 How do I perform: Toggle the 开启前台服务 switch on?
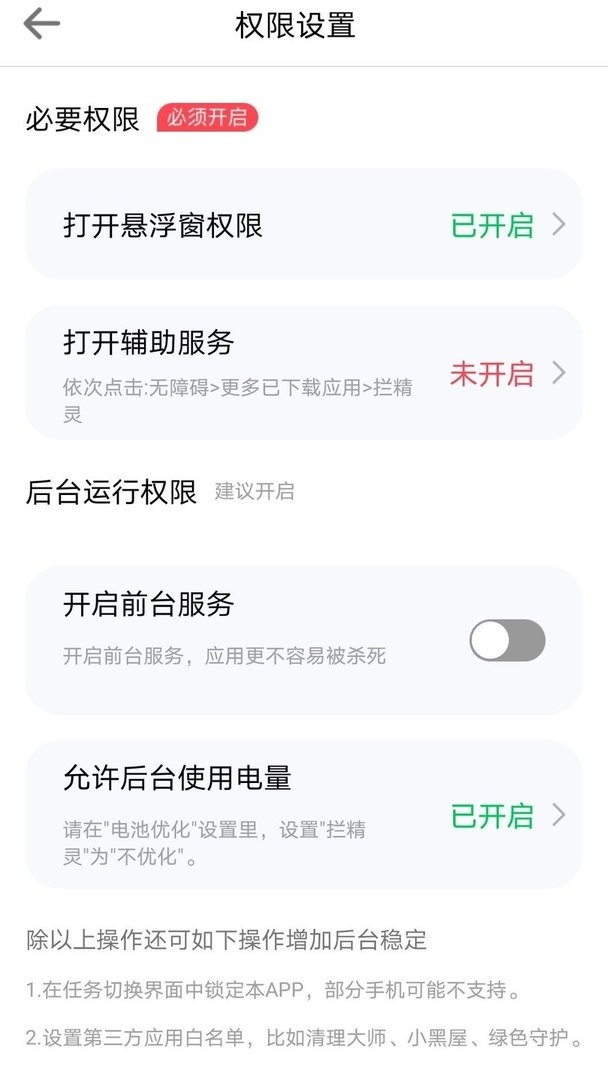507,641
